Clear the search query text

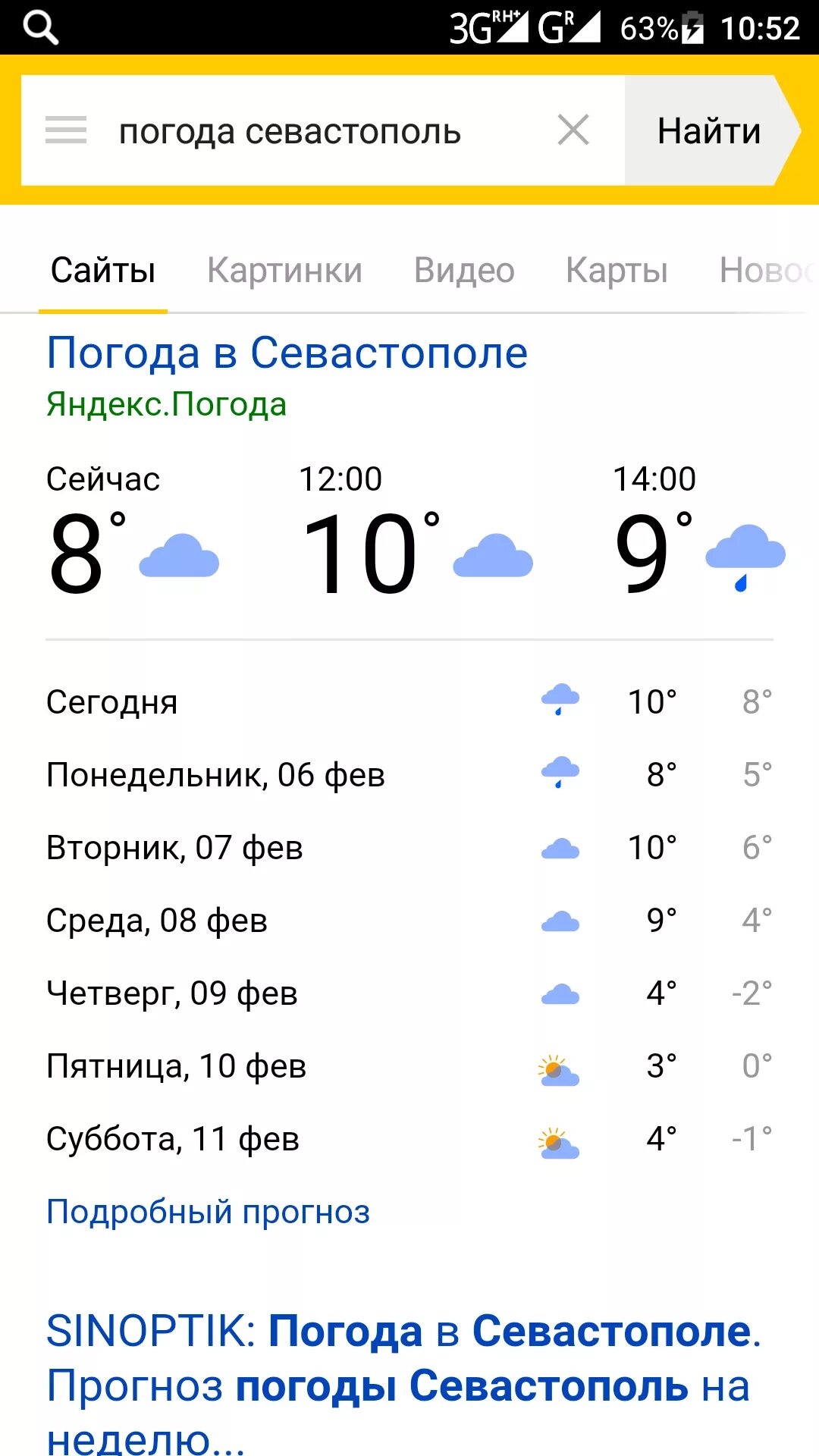(573, 130)
